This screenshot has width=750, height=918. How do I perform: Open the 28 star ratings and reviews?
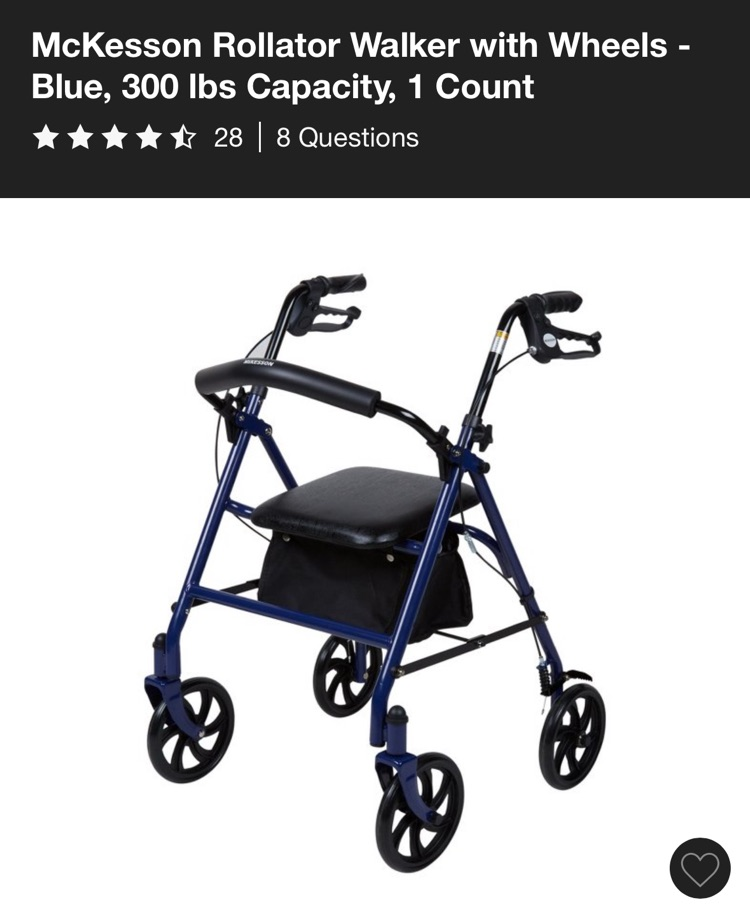coord(138,138)
